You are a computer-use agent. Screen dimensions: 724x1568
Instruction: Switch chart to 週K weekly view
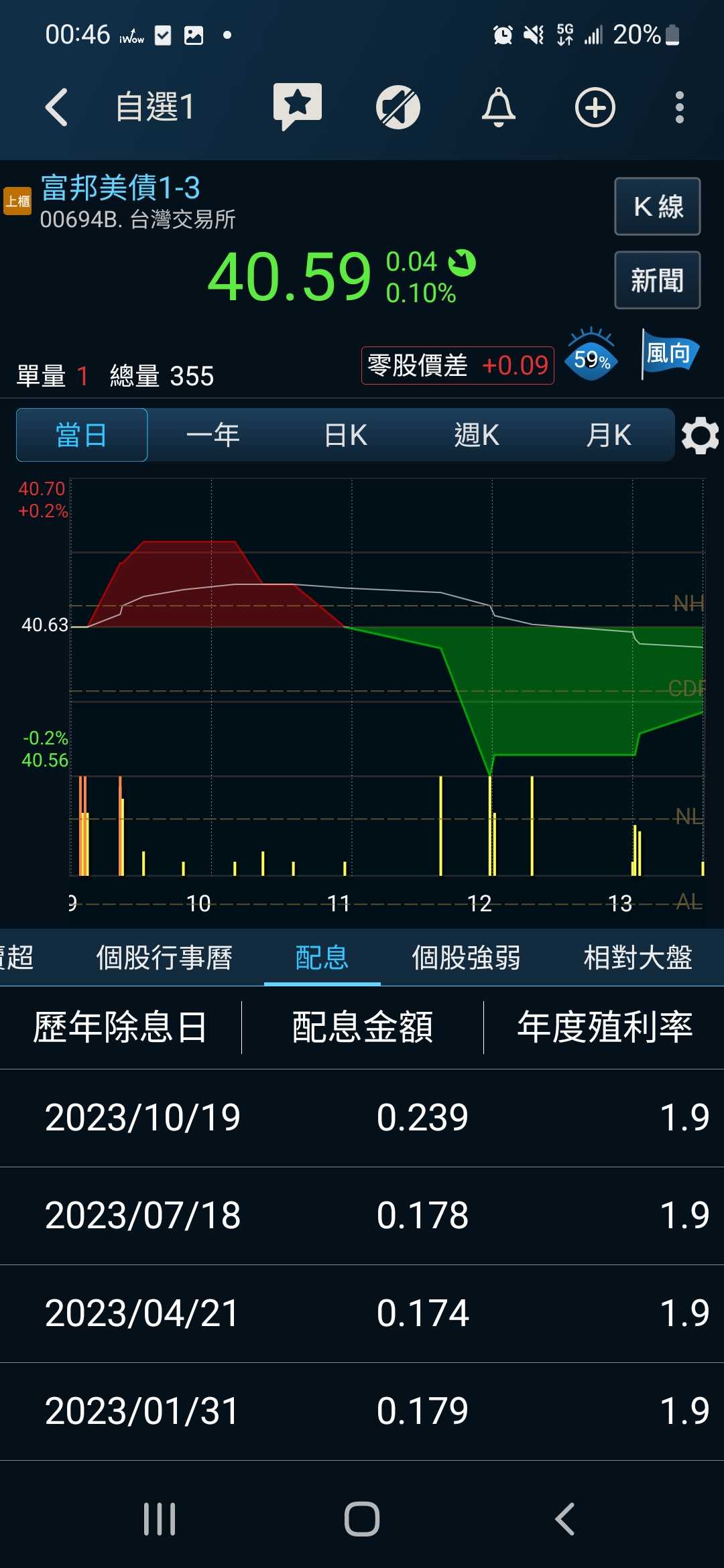tap(475, 435)
